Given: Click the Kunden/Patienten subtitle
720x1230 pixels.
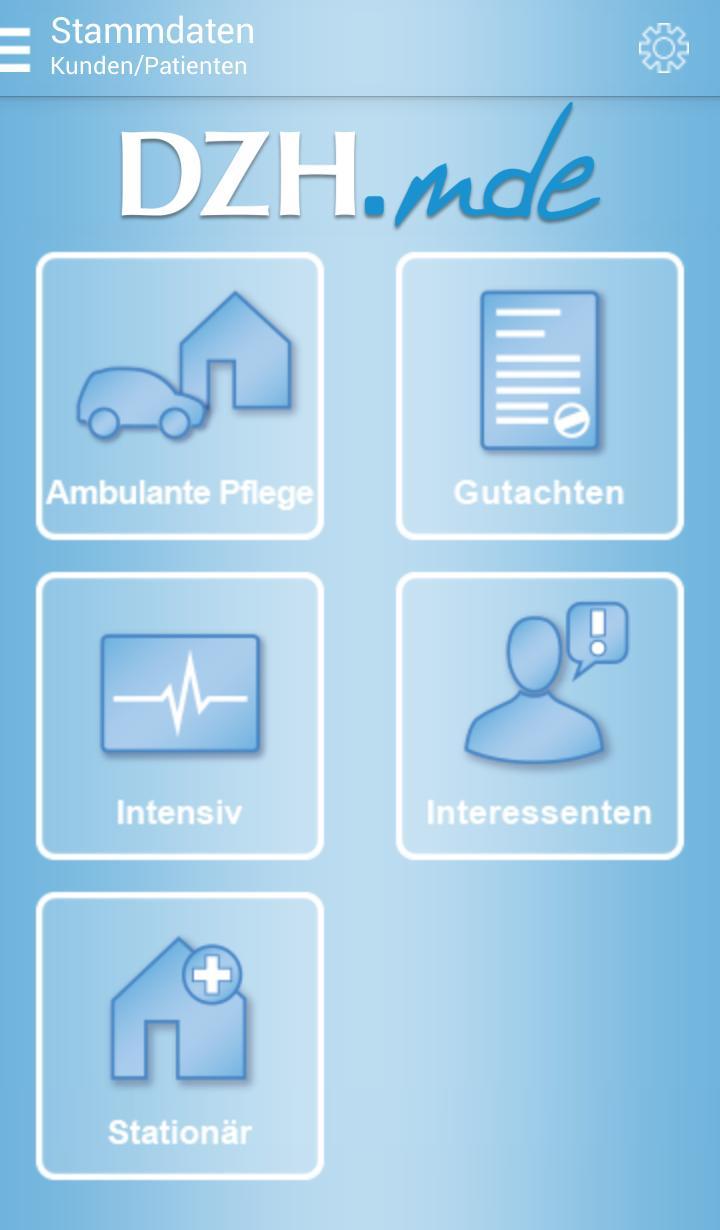Looking at the screenshot, I should pyautogui.click(x=148, y=66).
